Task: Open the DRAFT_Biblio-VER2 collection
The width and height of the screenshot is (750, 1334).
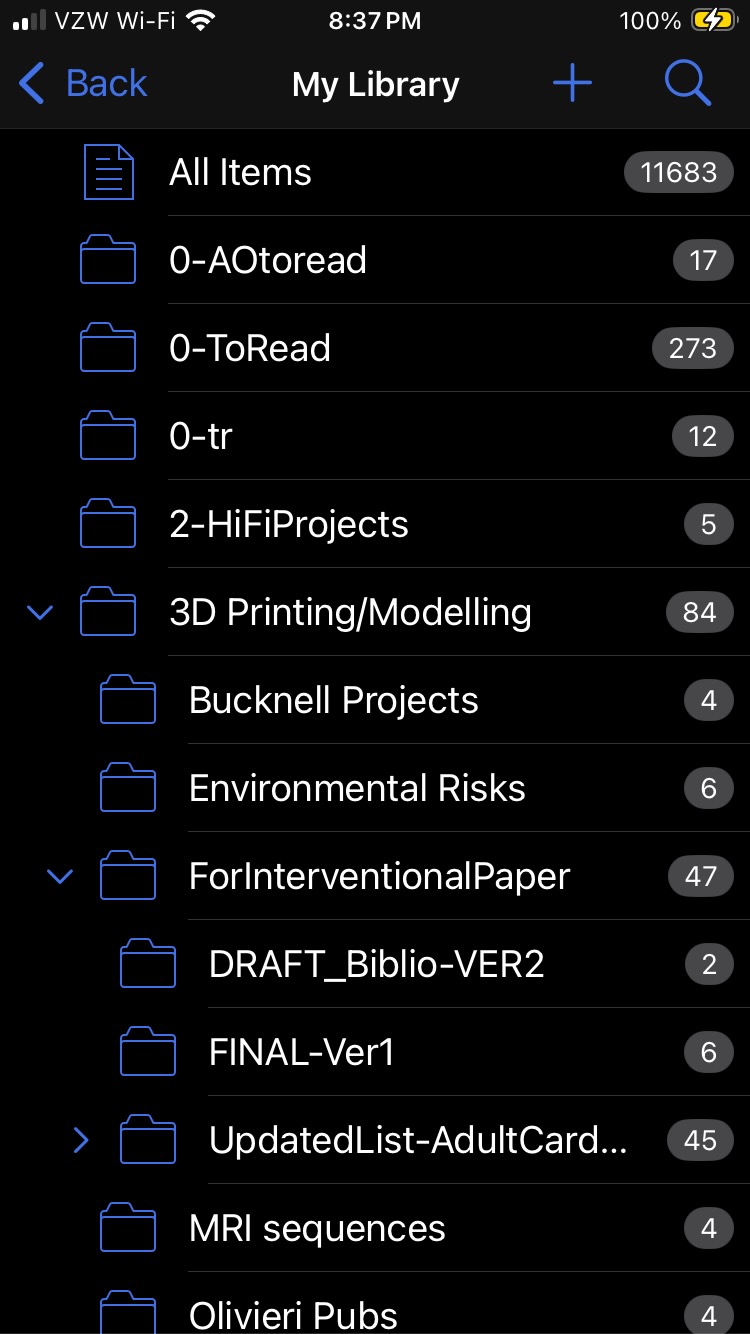Action: (376, 965)
